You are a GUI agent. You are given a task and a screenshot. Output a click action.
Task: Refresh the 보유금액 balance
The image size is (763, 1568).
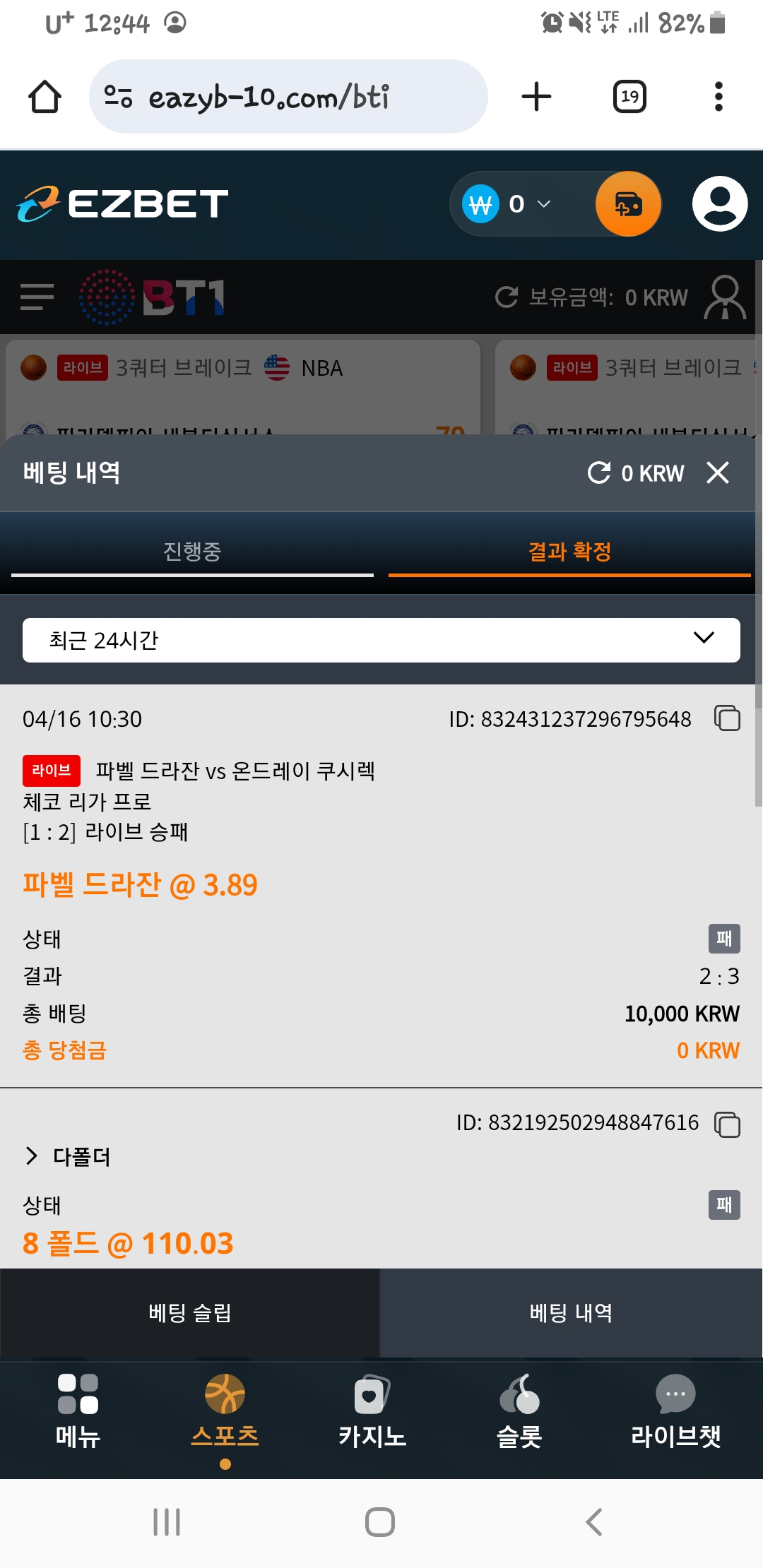[x=506, y=297]
